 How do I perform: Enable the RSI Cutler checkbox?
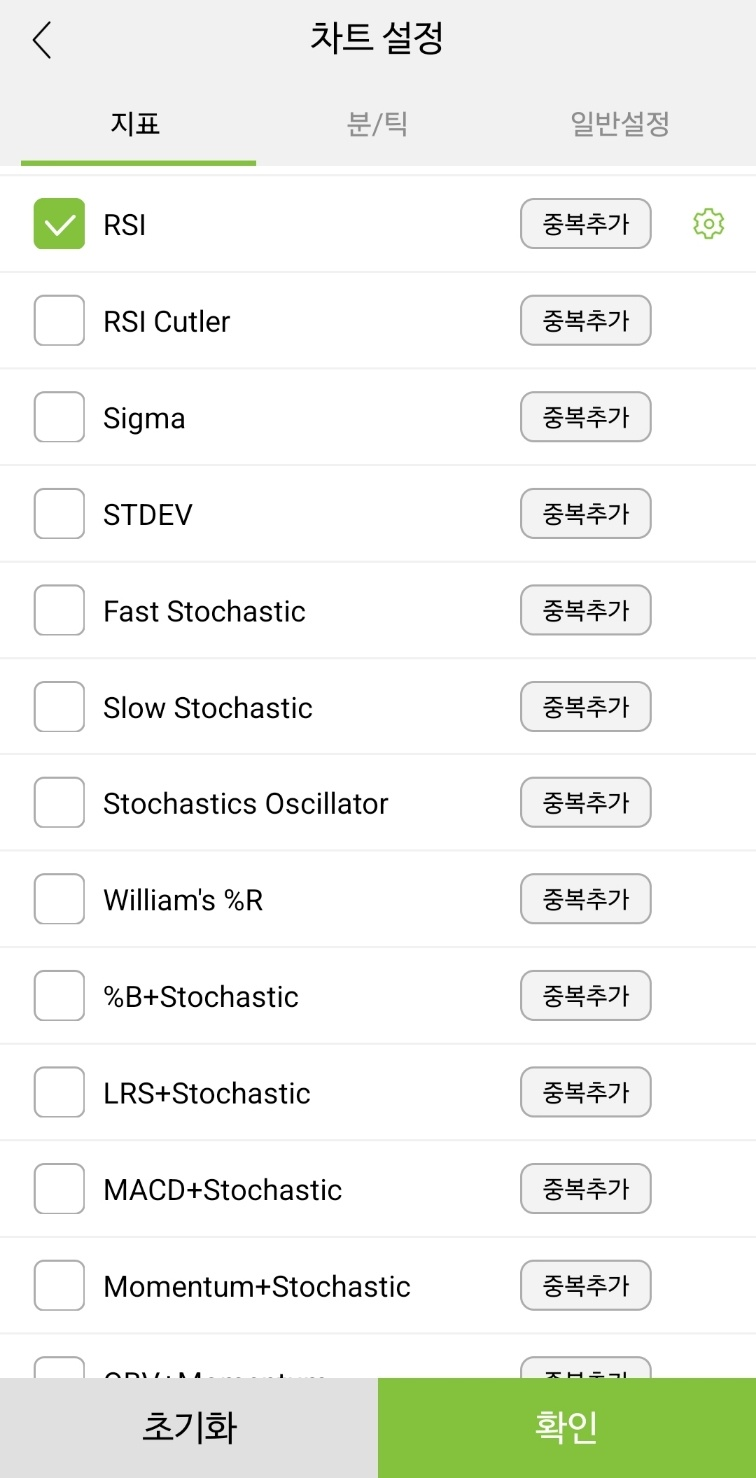(59, 321)
